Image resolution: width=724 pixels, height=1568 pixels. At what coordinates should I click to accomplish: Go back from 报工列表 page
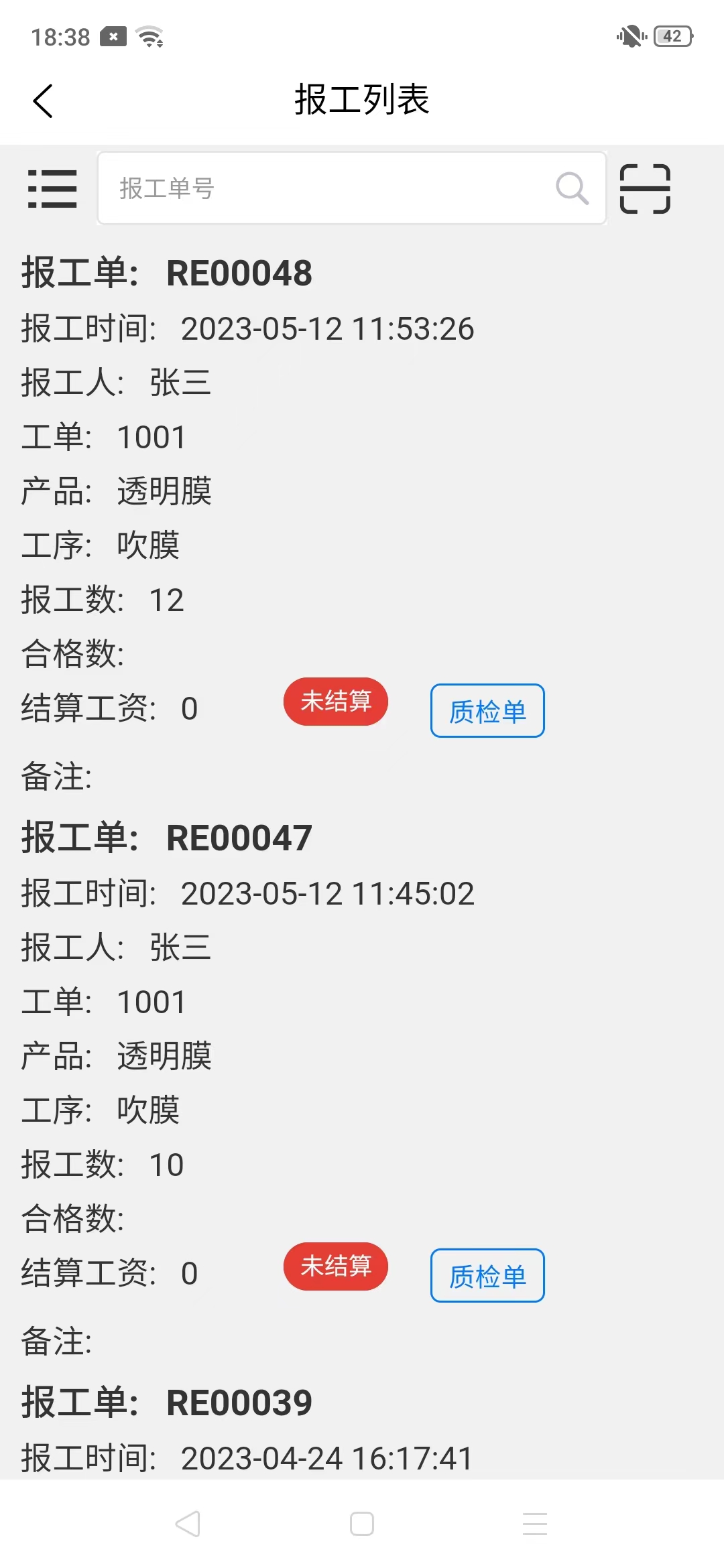[43, 101]
